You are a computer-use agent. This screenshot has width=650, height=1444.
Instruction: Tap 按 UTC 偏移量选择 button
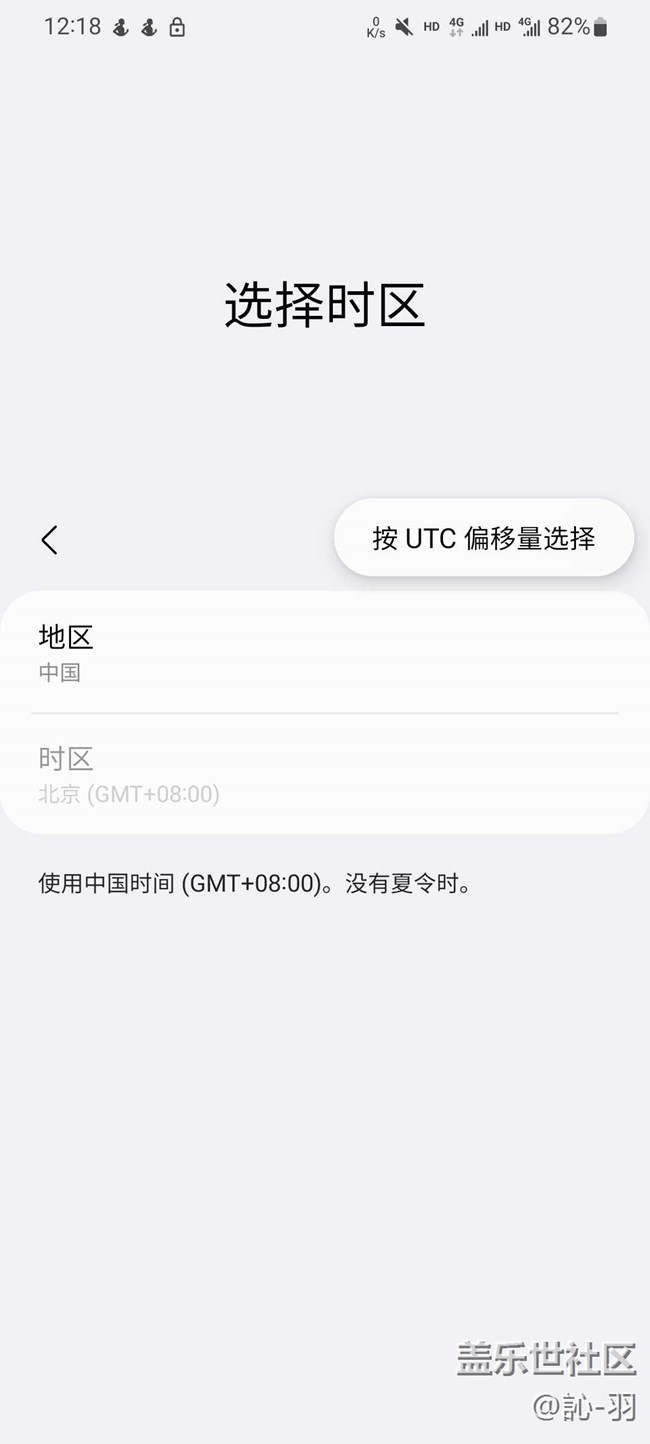[x=484, y=538]
